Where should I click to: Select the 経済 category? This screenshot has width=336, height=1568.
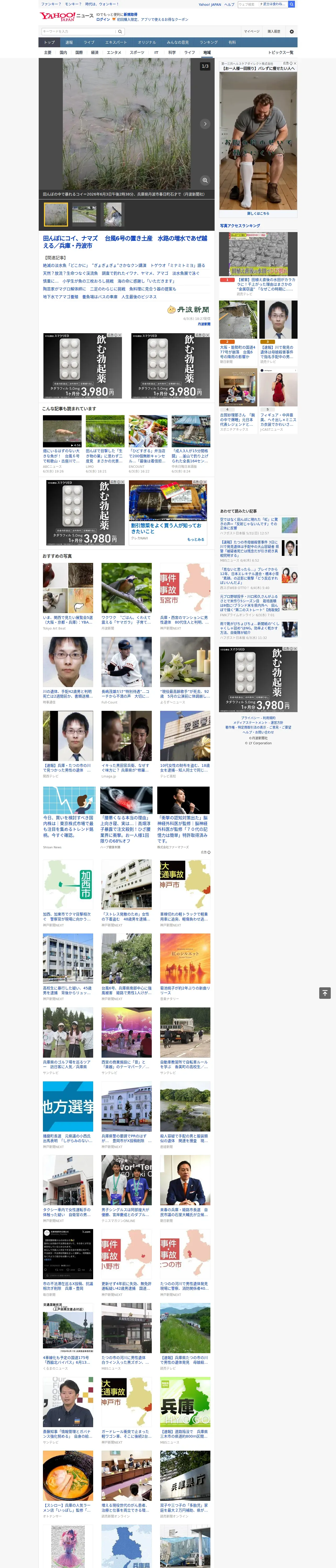coord(94,52)
